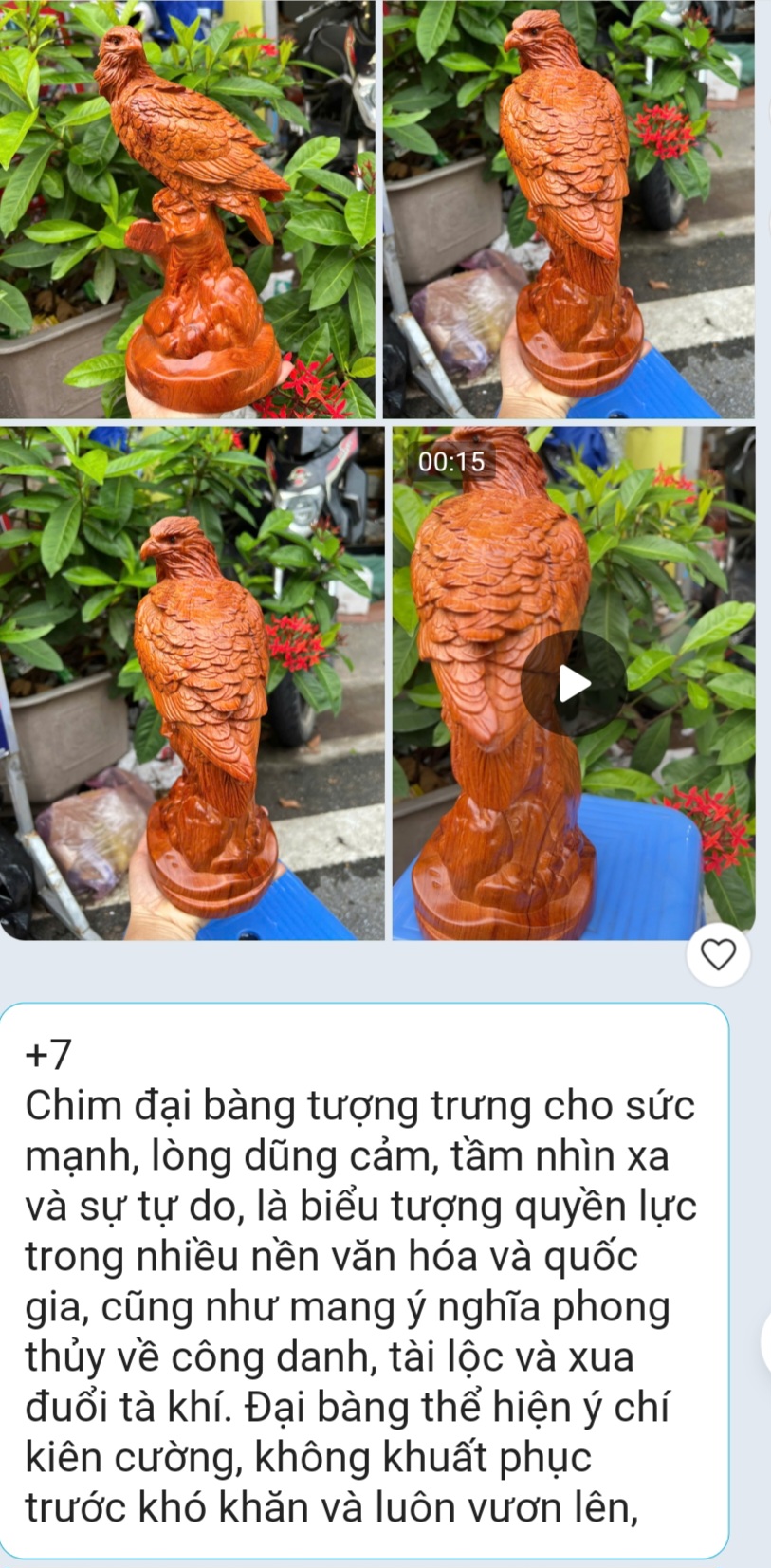Play the 00:15 eagle statue video
The image size is (771, 1568).
pyautogui.click(x=573, y=684)
